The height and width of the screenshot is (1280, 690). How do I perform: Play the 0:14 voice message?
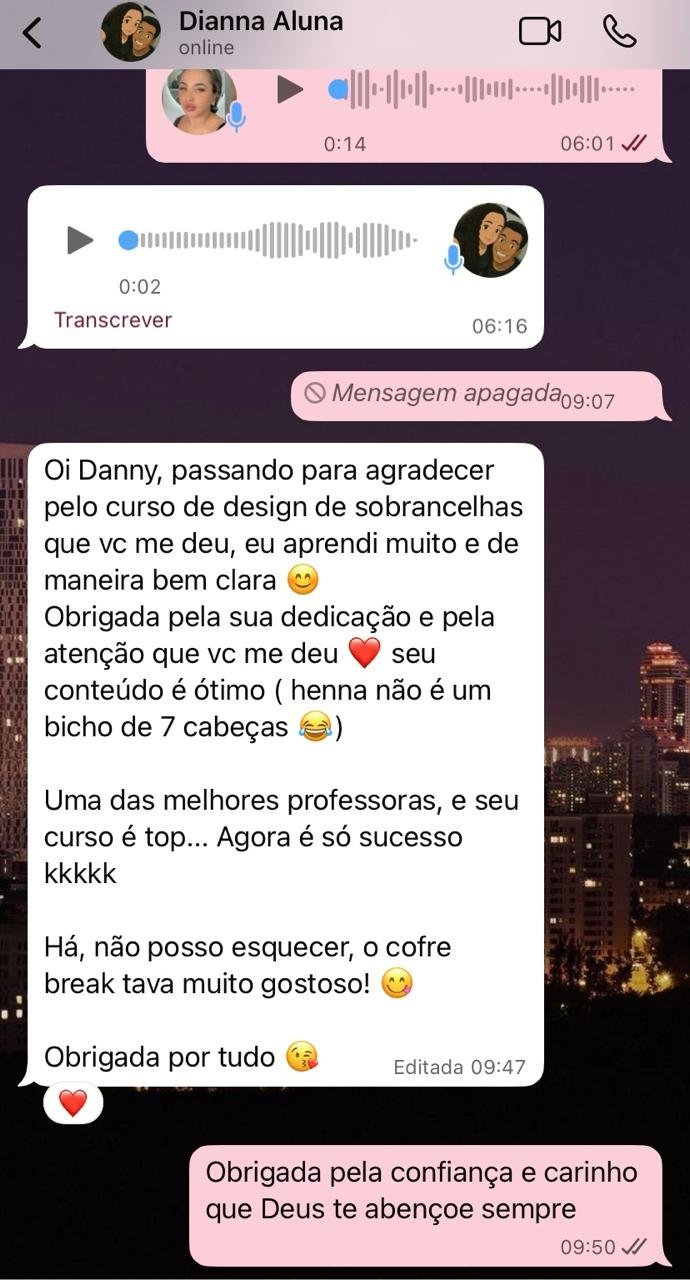(290, 90)
